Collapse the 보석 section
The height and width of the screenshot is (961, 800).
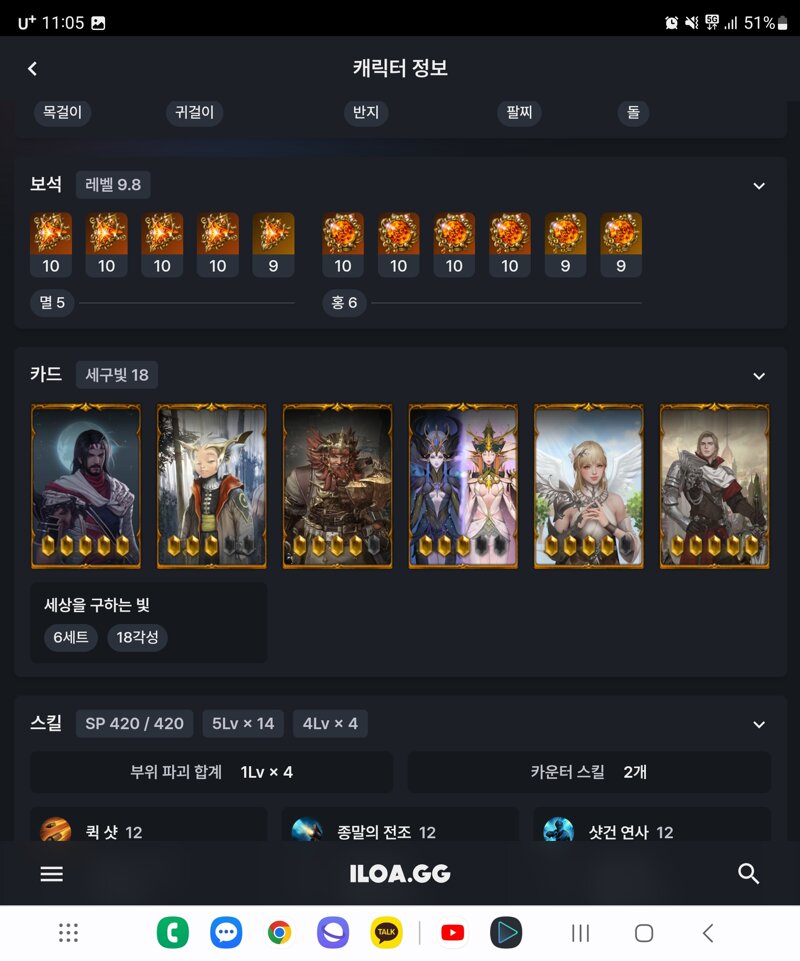click(x=759, y=186)
